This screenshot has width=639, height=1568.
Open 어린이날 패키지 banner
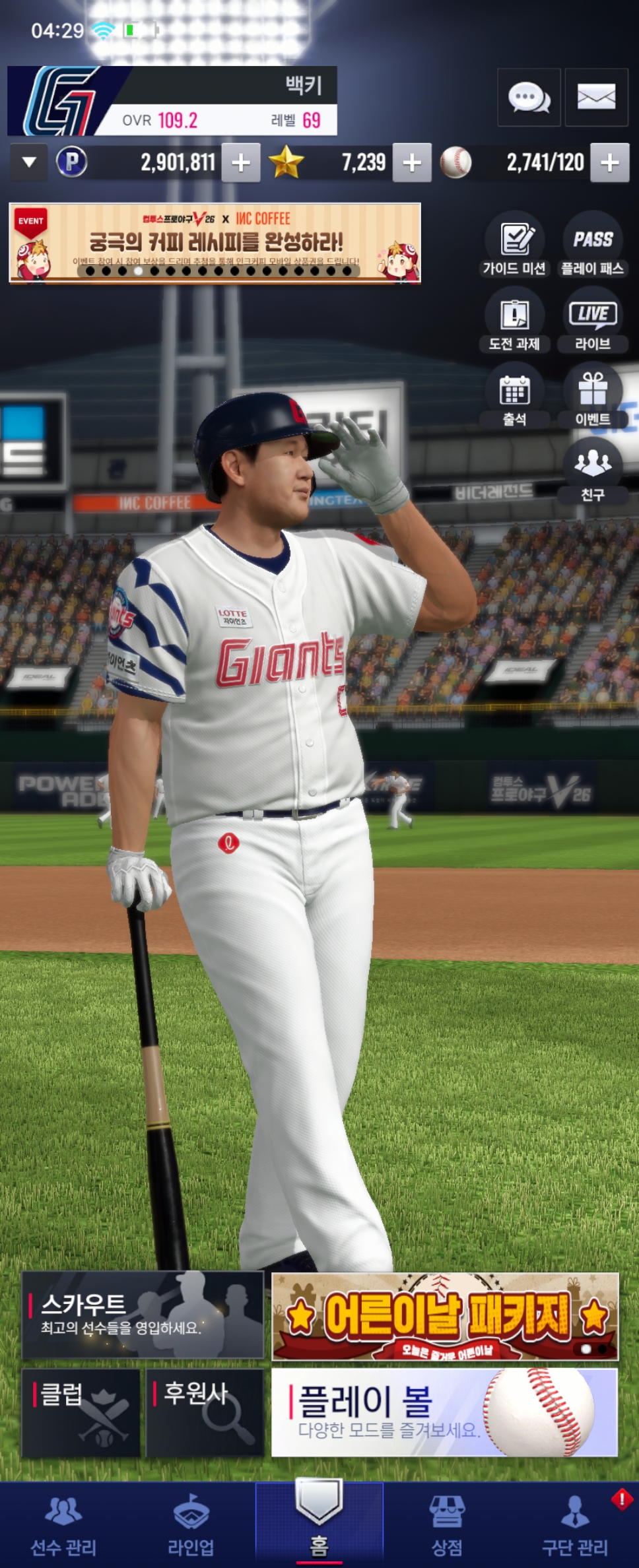(x=446, y=1317)
